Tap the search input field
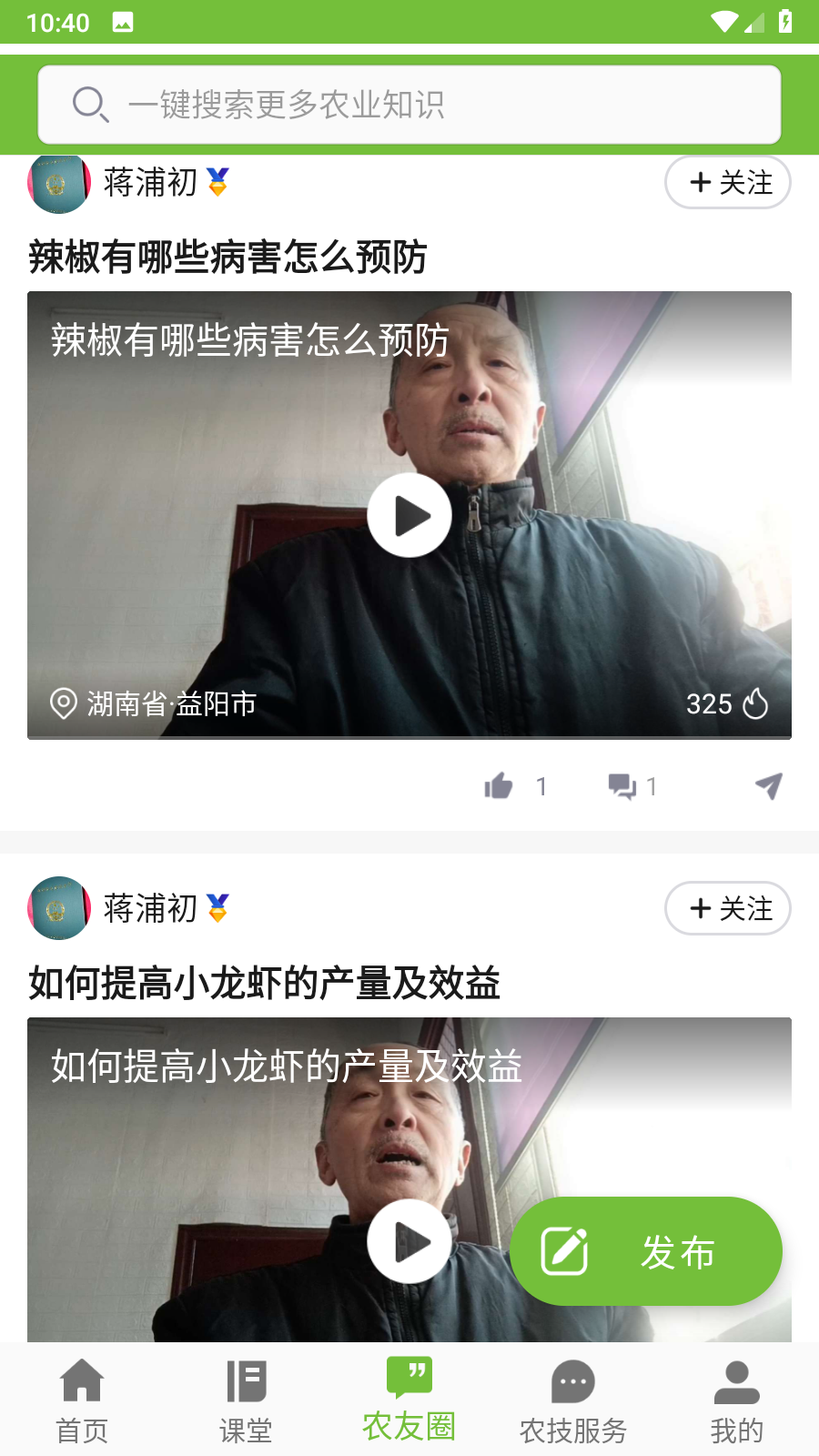 coord(409,105)
